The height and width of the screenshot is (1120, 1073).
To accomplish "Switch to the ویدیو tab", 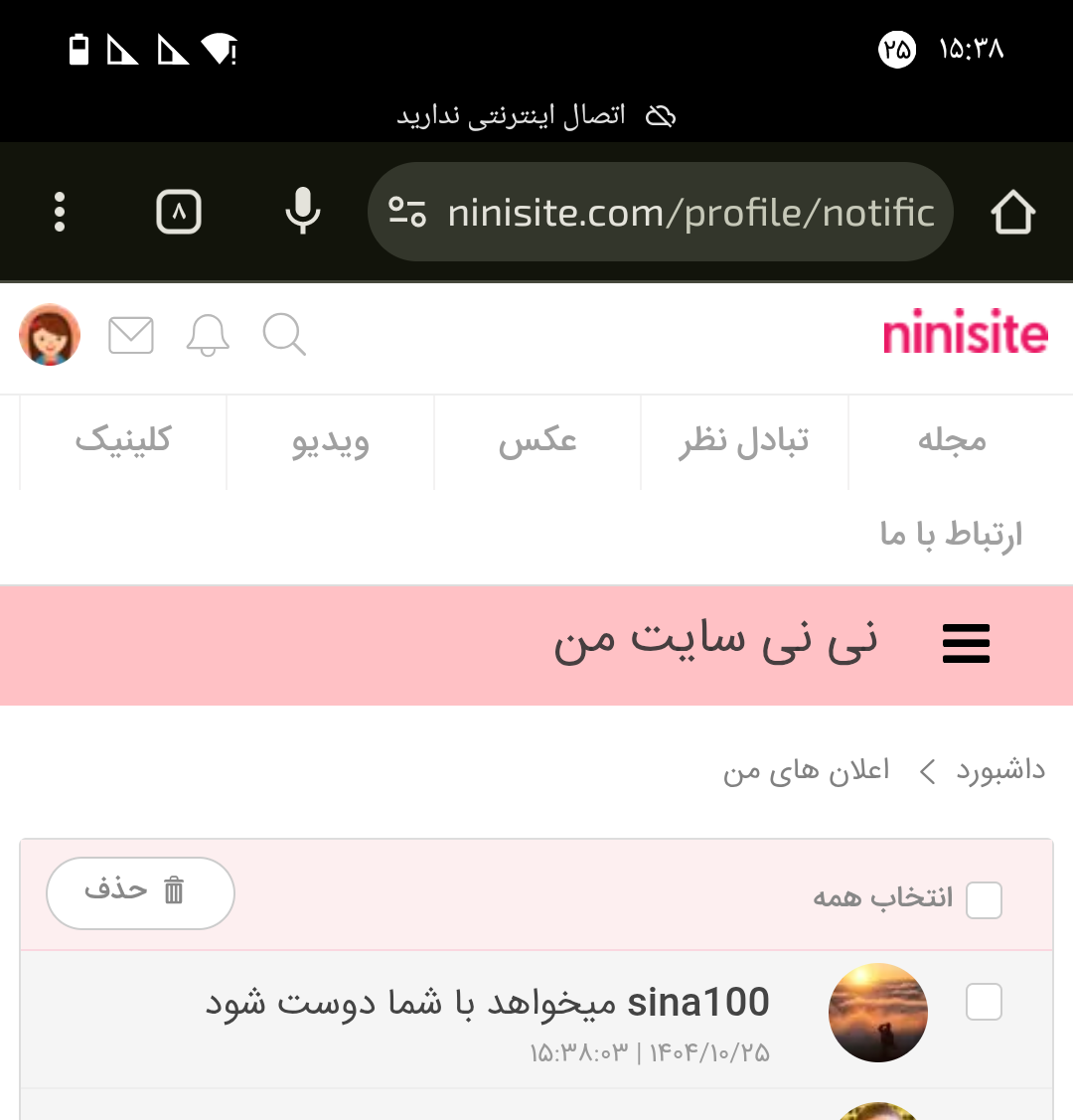I will pos(331,440).
